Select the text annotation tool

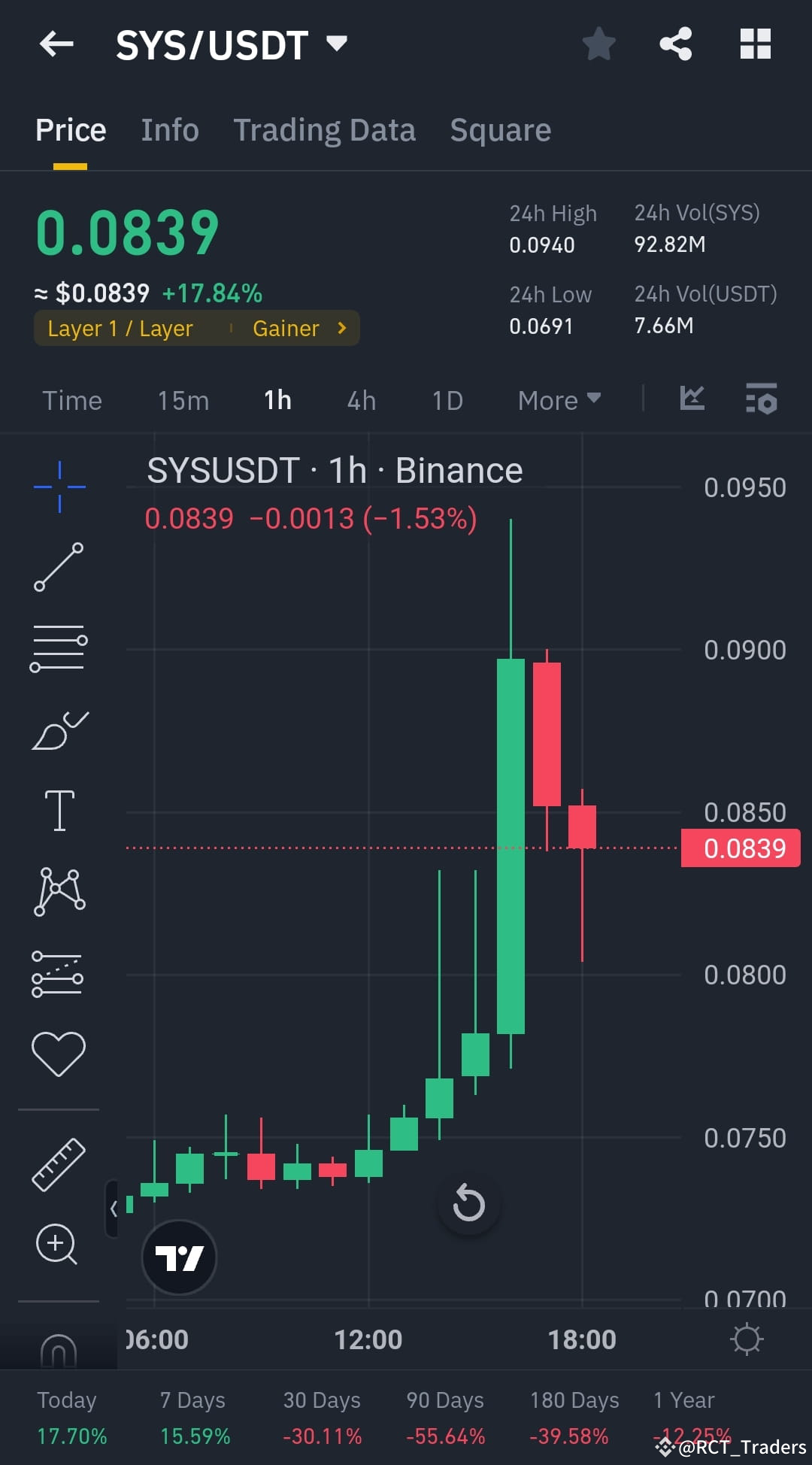[x=59, y=809]
